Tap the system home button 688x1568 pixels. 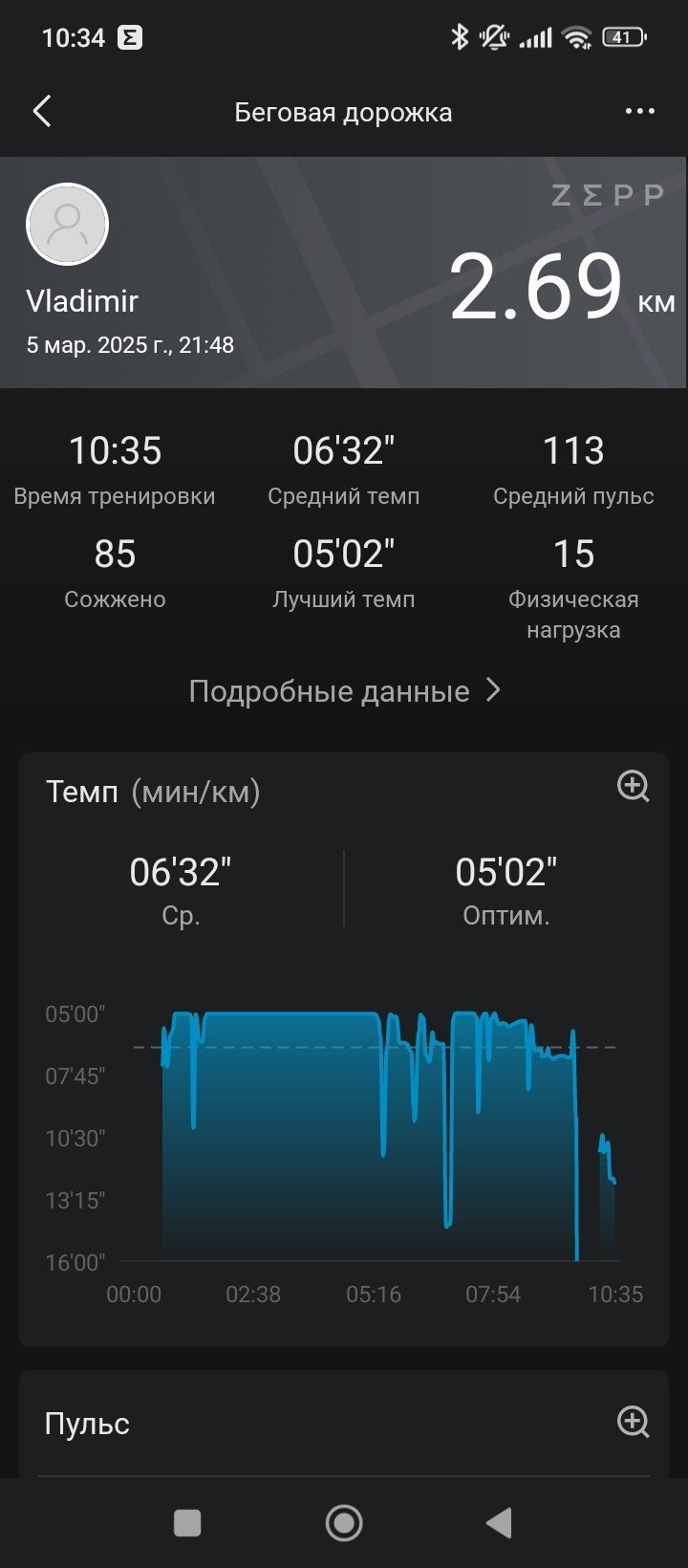coord(344,1523)
